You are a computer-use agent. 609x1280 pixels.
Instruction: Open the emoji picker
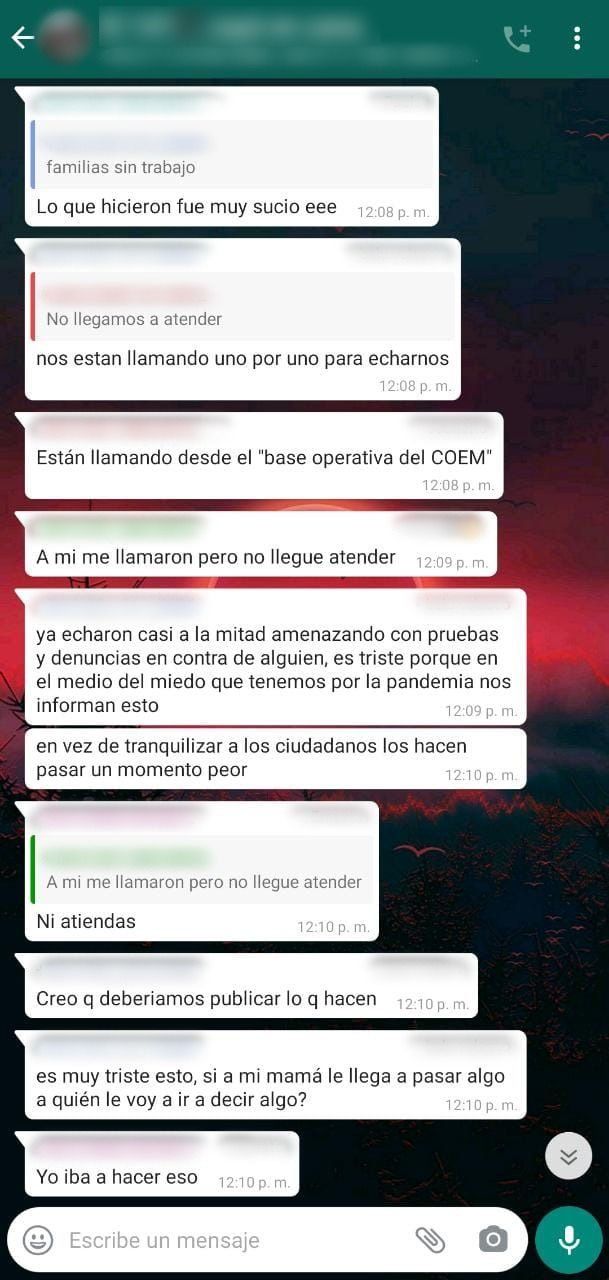38,1240
